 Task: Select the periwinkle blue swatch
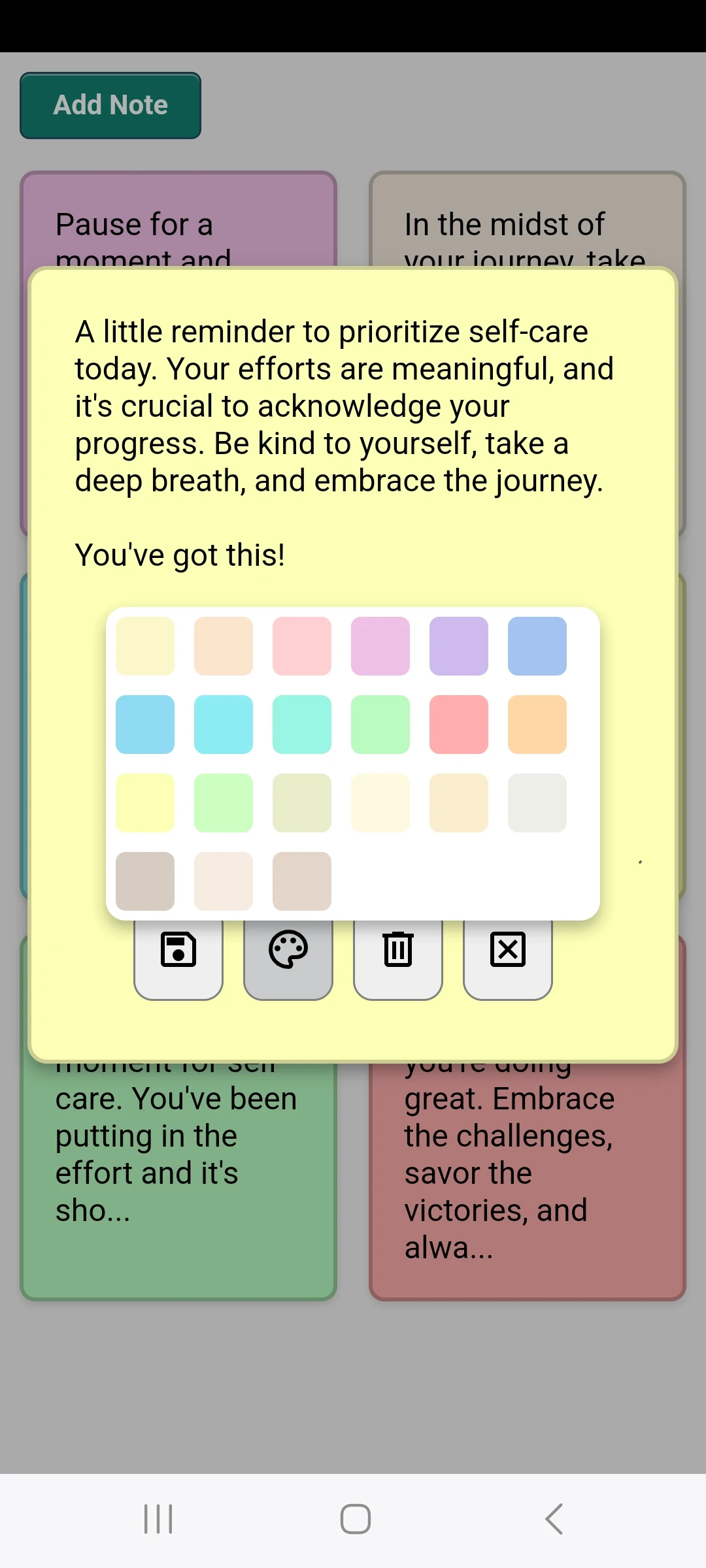(x=537, y=646)
